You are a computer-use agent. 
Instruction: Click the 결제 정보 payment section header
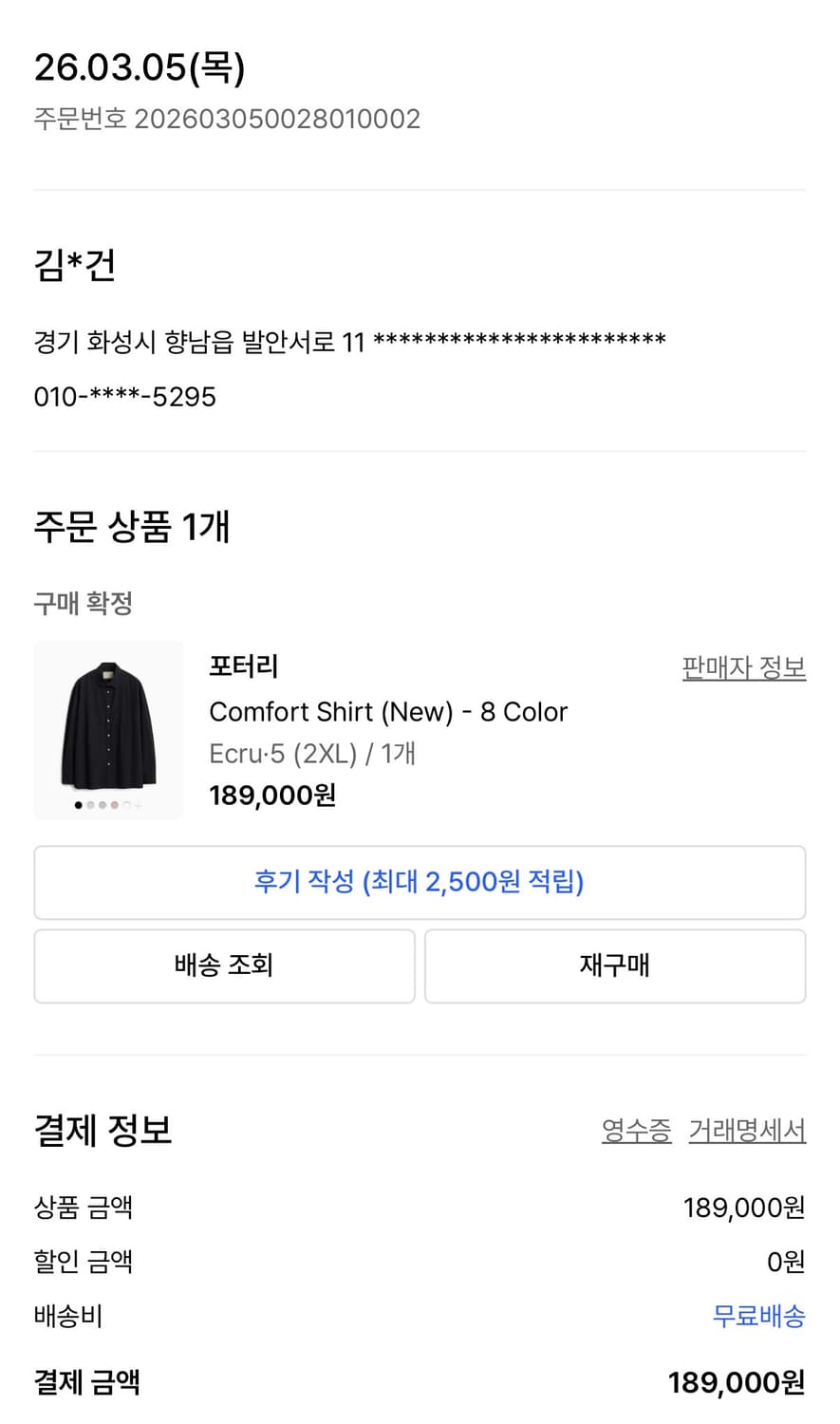click(x=102, y=1130)
